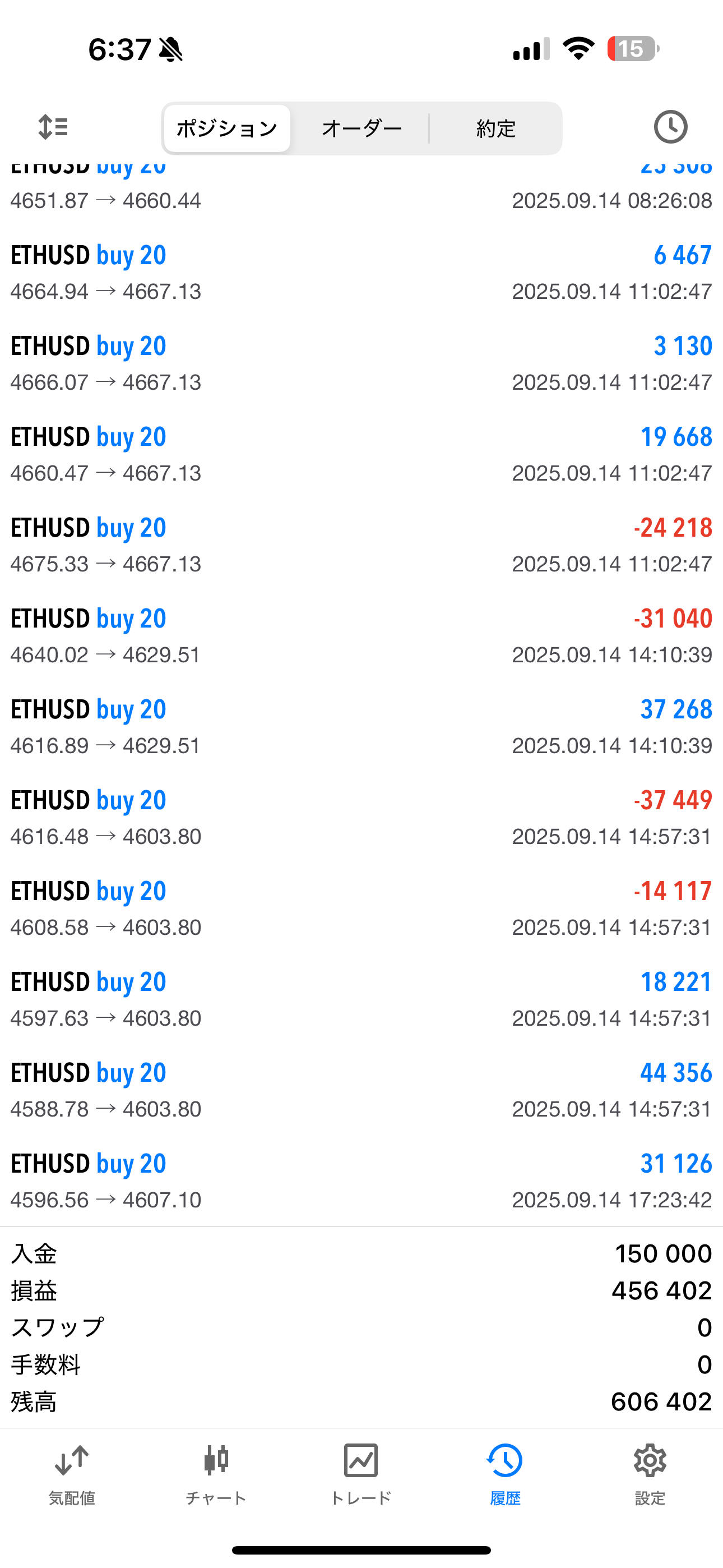The width and height of the screenshot is (723, 1568).
Task: Open the history period clock icon
Action: pyautogui.click(x=670, y=127)
